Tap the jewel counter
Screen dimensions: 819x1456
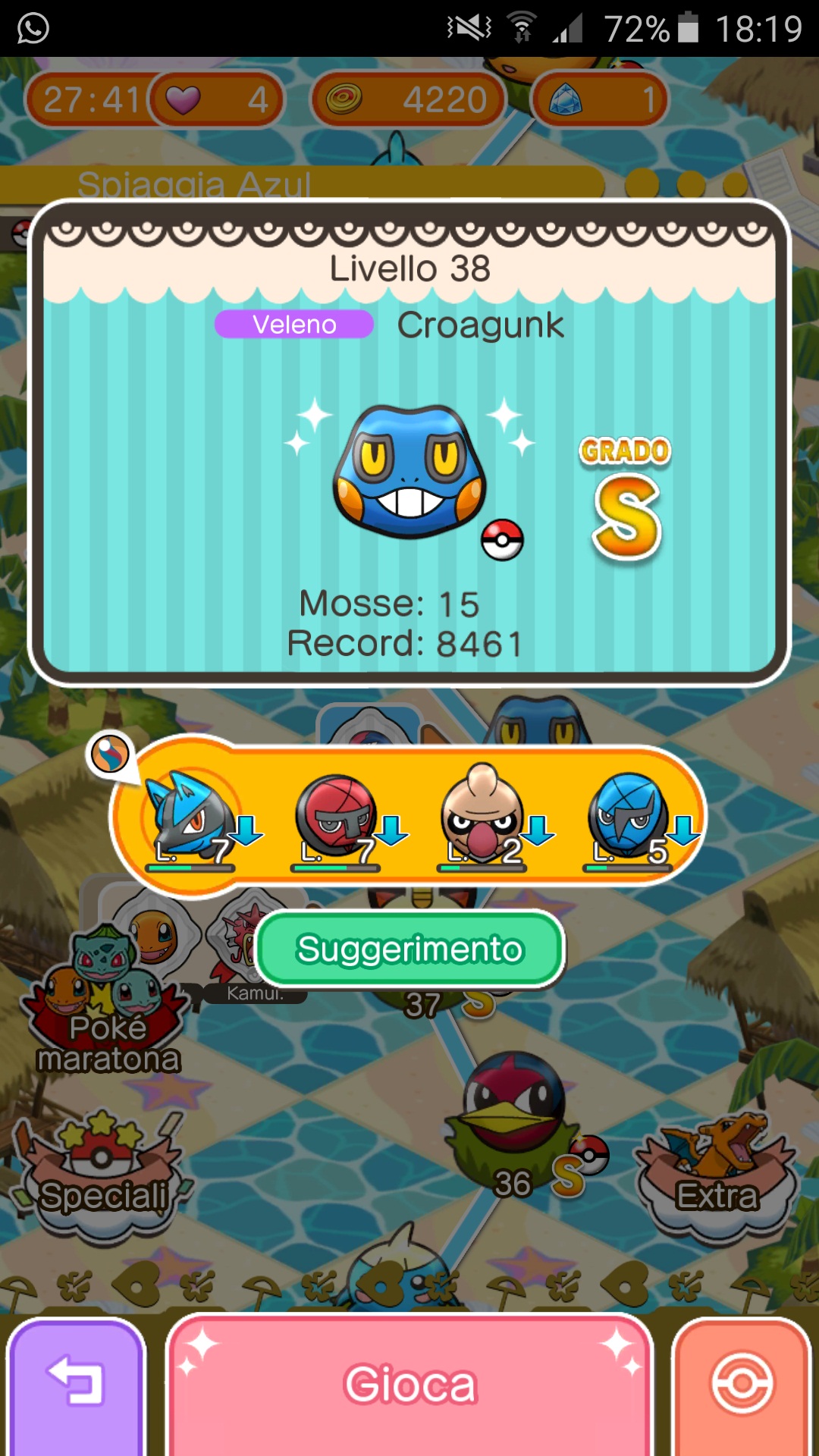[599, 99]
